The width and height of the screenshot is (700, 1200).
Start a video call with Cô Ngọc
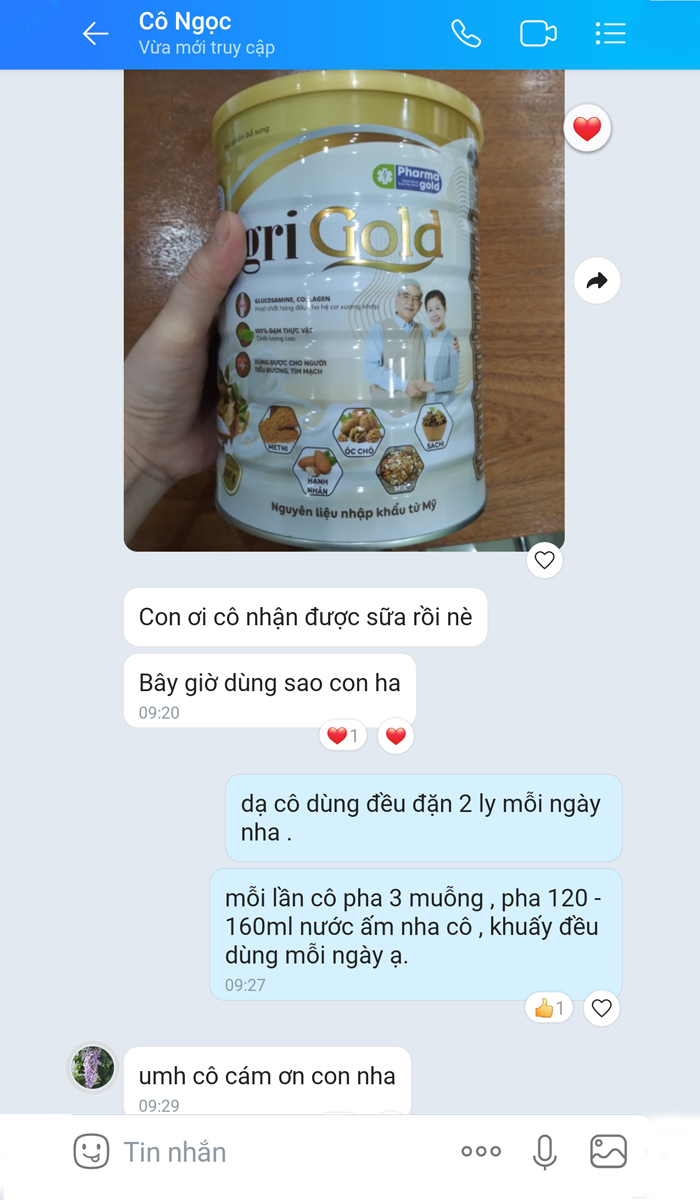(538, 34)
